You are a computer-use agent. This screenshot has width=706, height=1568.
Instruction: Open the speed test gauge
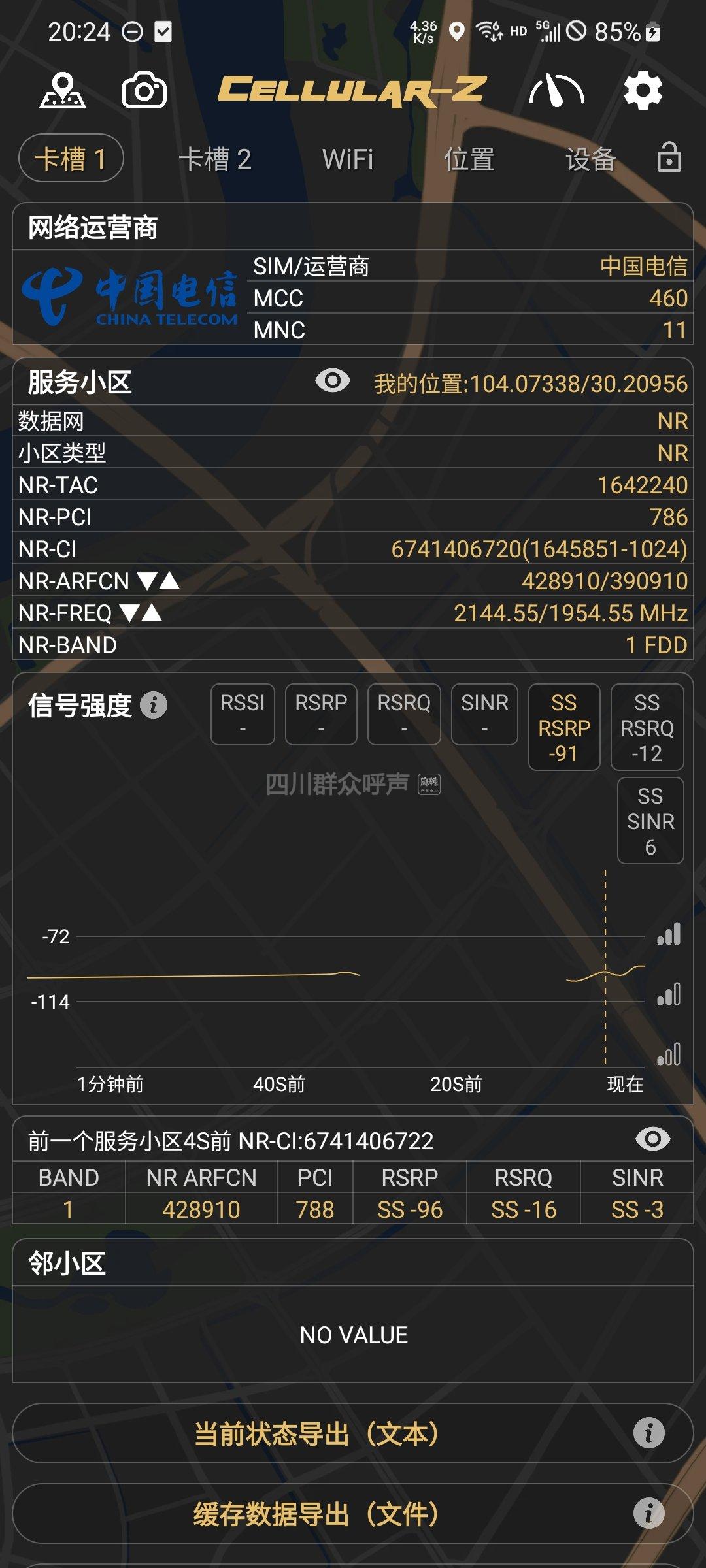(x=556, y=91)
